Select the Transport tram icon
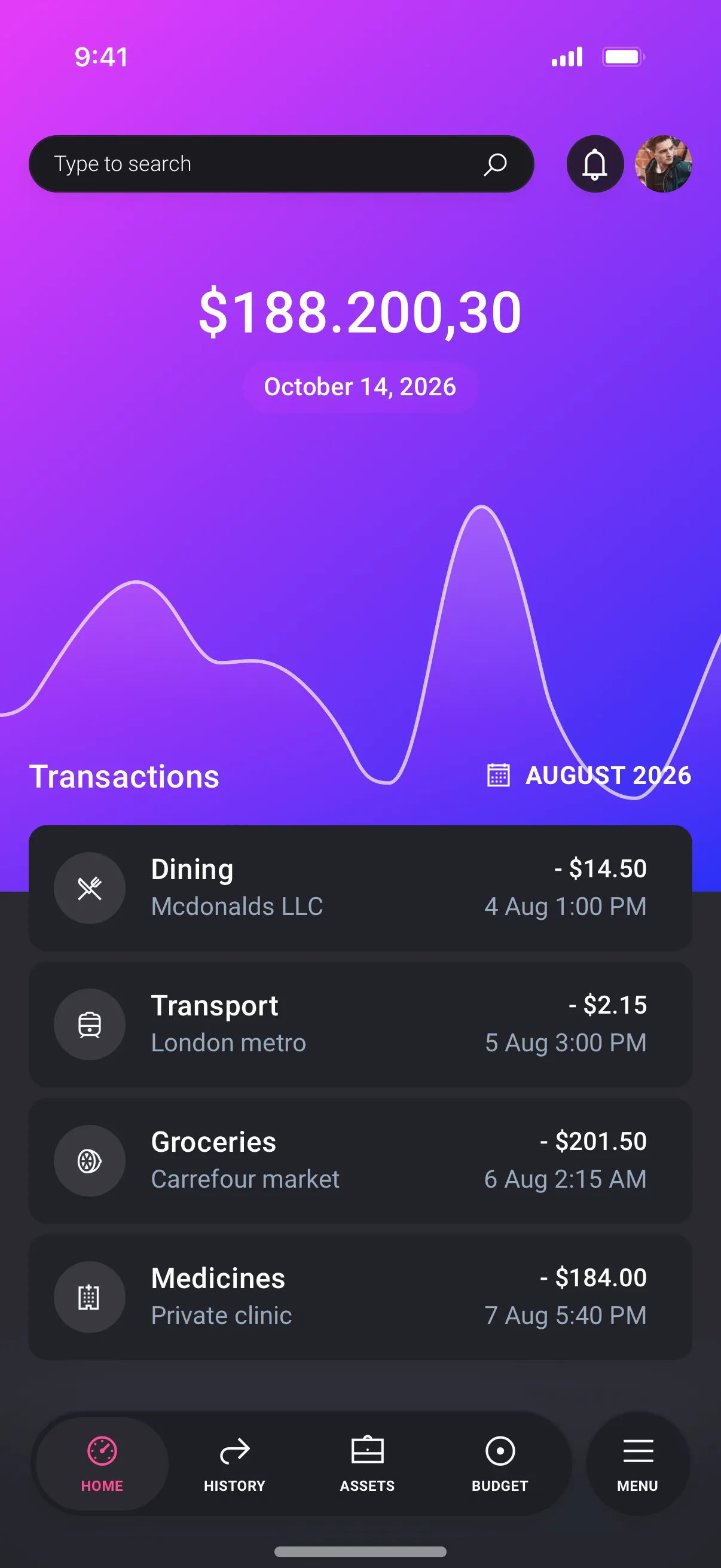Screen dimensions: 721x1568 click(89, 1024)
